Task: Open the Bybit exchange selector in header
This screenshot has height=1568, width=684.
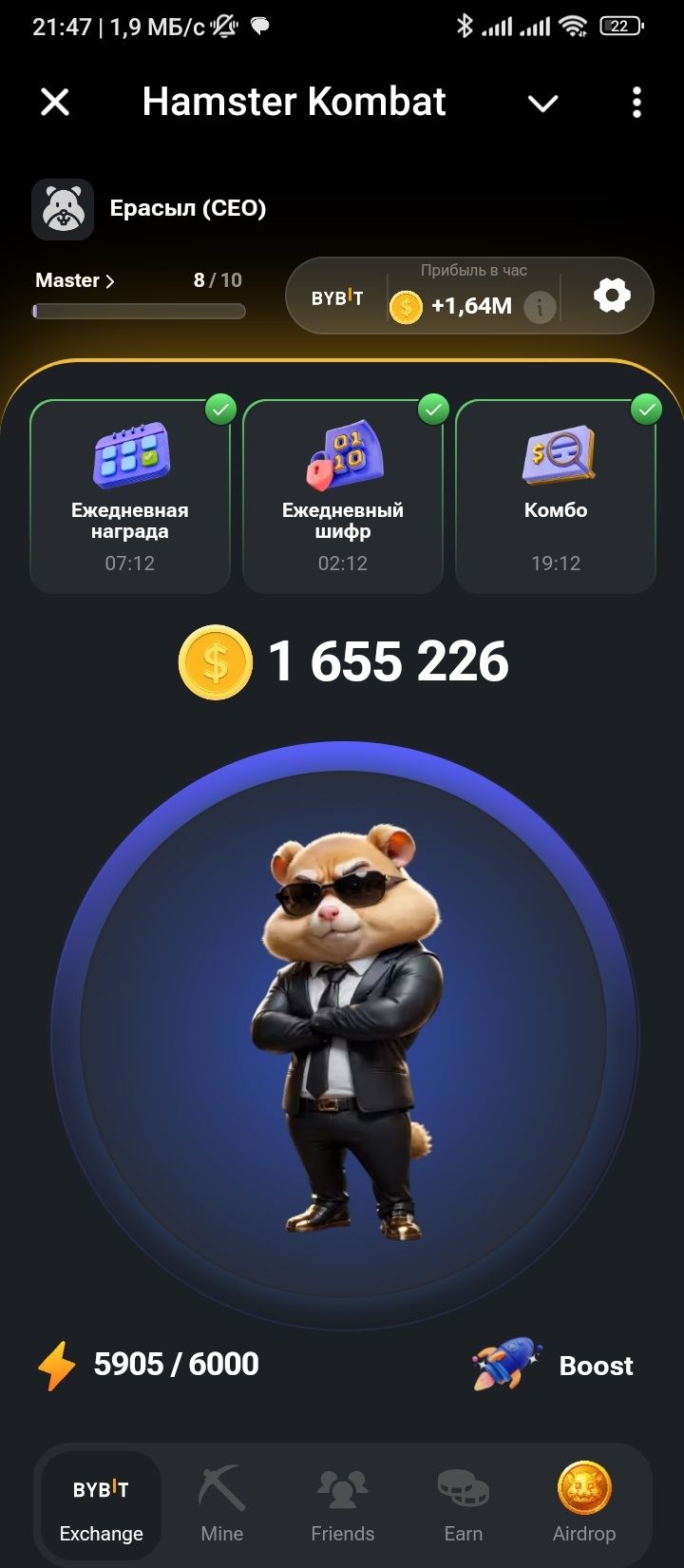Action: point(337,297)
